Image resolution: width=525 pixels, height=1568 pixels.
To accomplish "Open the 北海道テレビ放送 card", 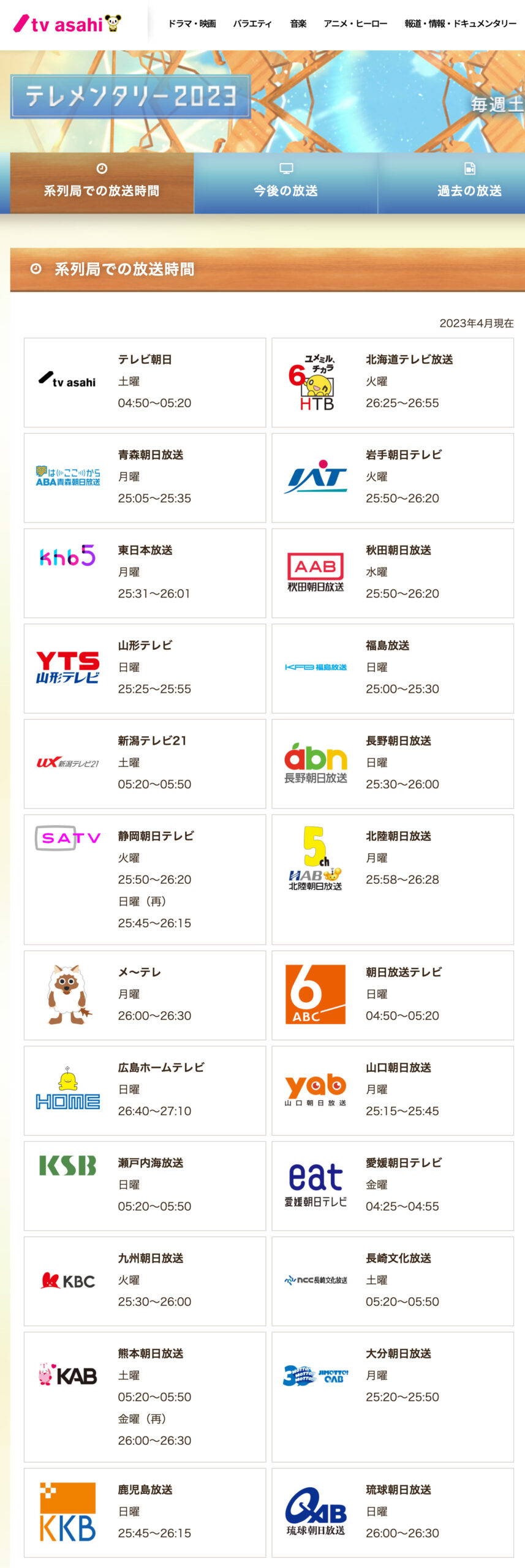I will (x=392, y=382).
